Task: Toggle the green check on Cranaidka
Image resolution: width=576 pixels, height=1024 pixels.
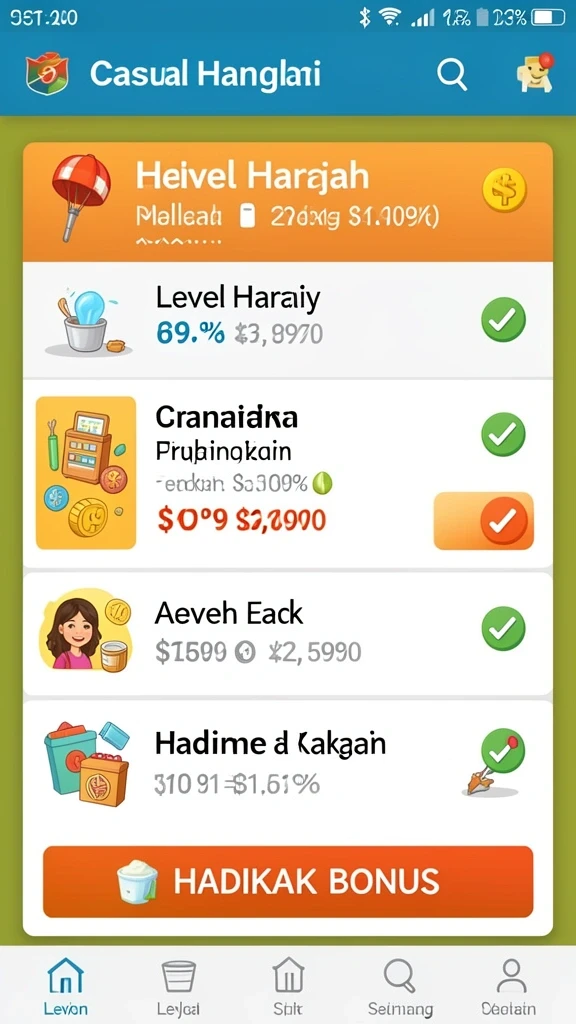Action: [504, 434]
